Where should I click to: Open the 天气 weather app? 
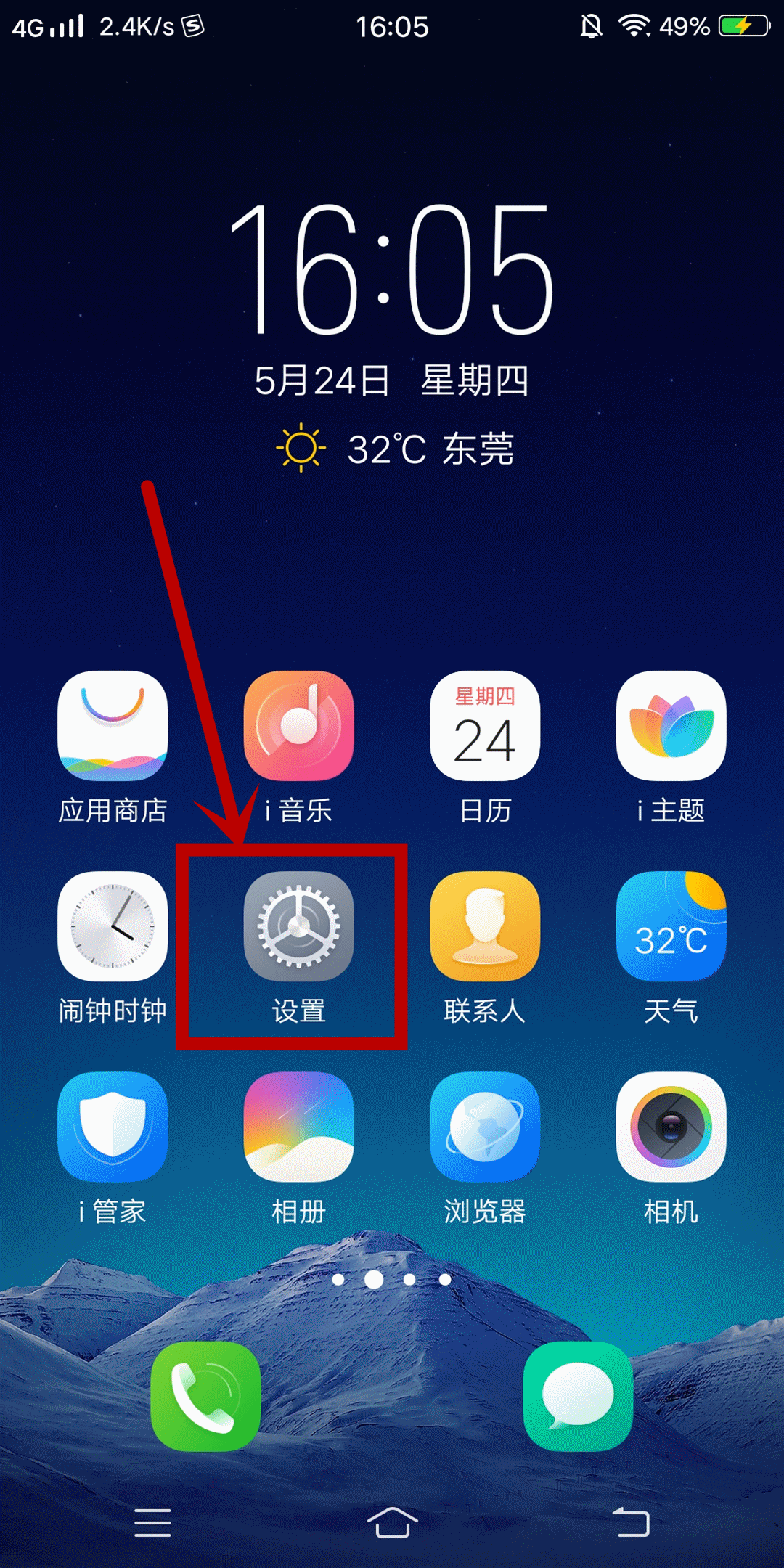click(x=671, y=926)
